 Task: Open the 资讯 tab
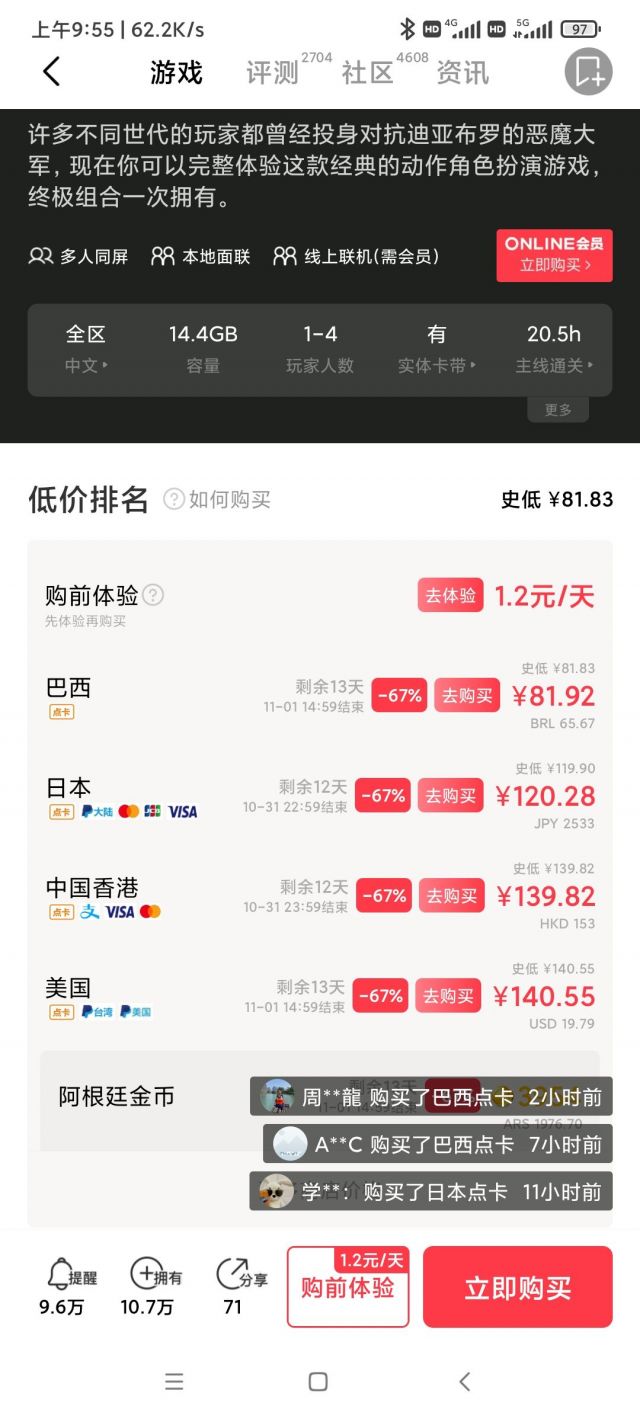[463, 72]
